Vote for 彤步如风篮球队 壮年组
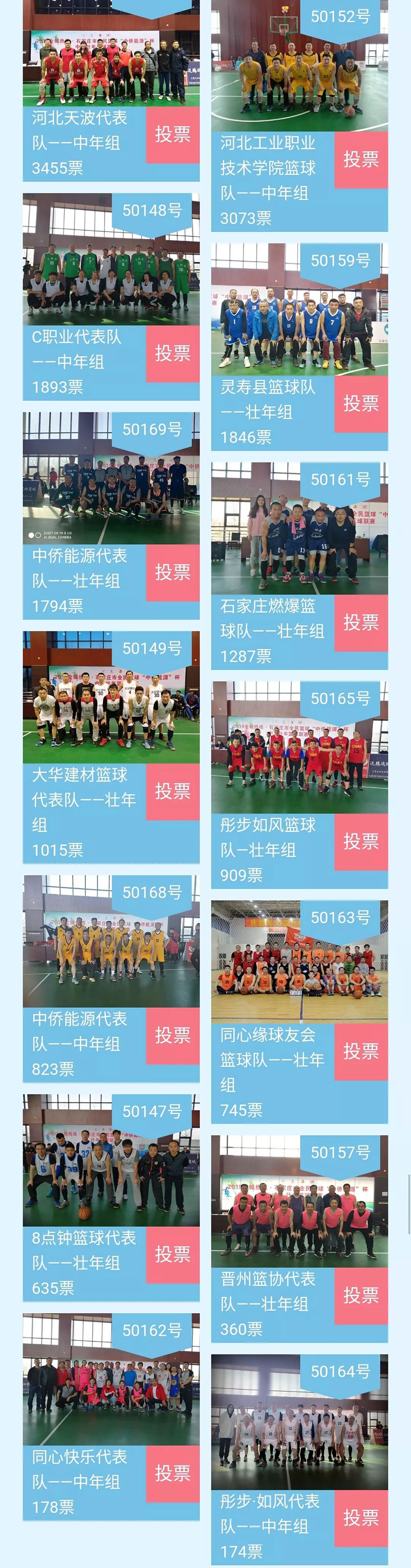 [360, 842]
